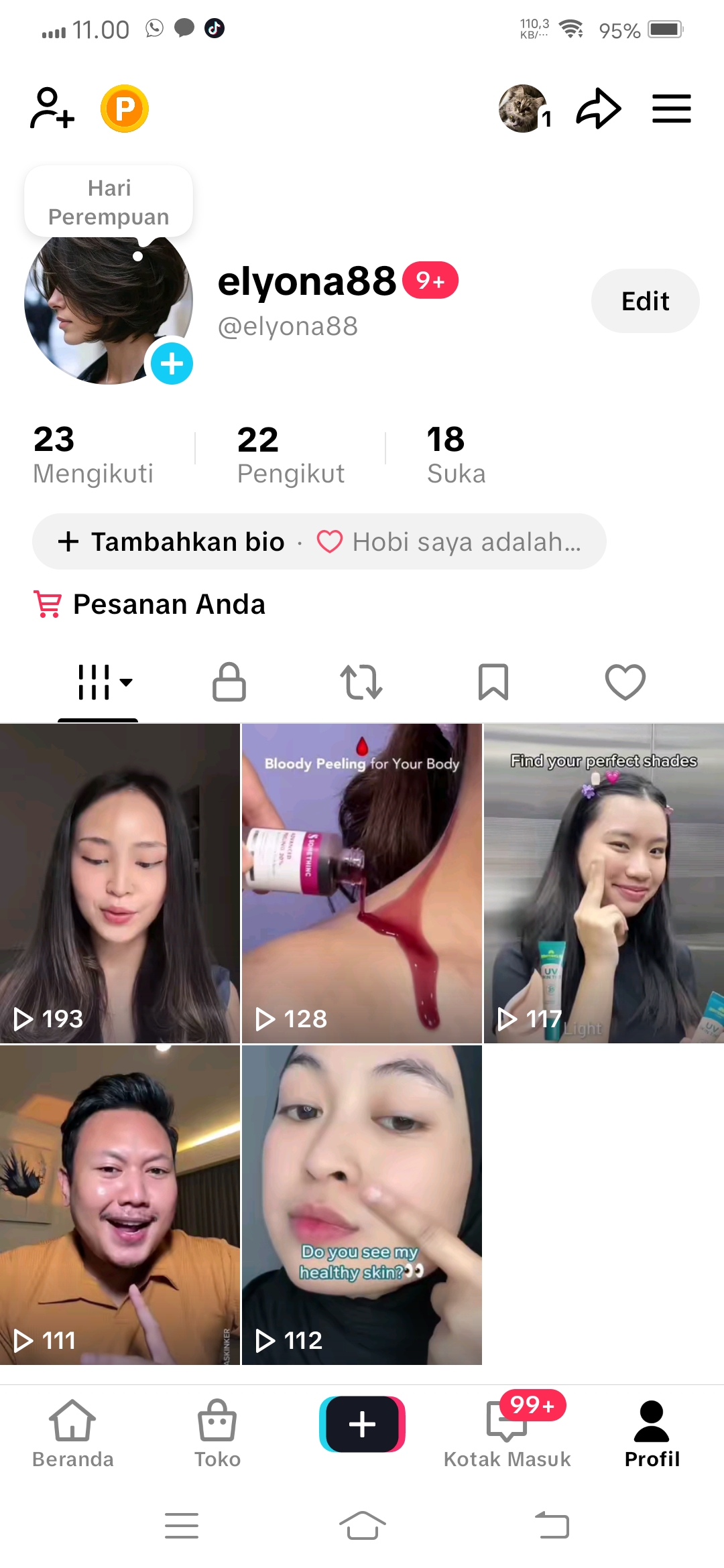
Task: Open the hamburger menu
Action: (671, 109)
